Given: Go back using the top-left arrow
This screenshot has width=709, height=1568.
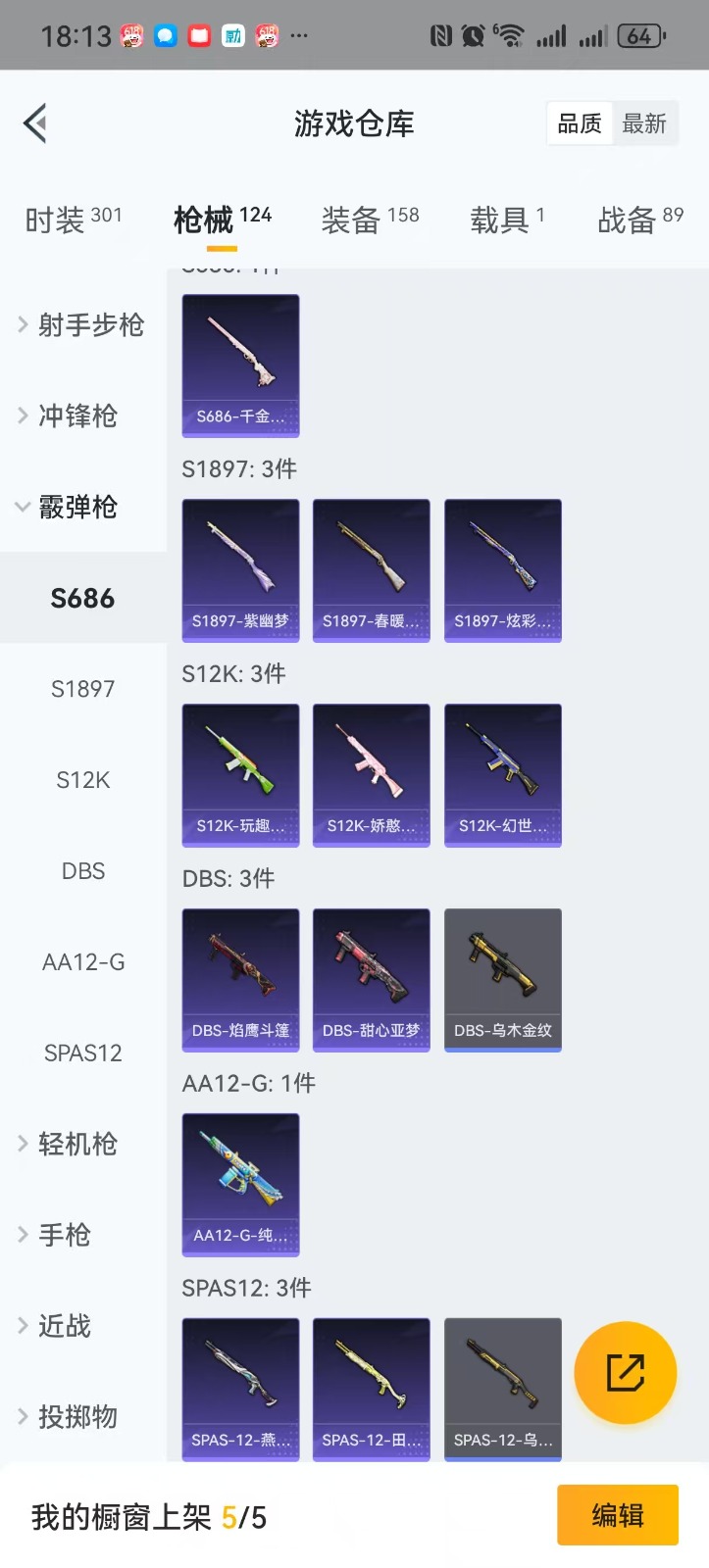Looking at the screenshot, I should coord(36,123).
